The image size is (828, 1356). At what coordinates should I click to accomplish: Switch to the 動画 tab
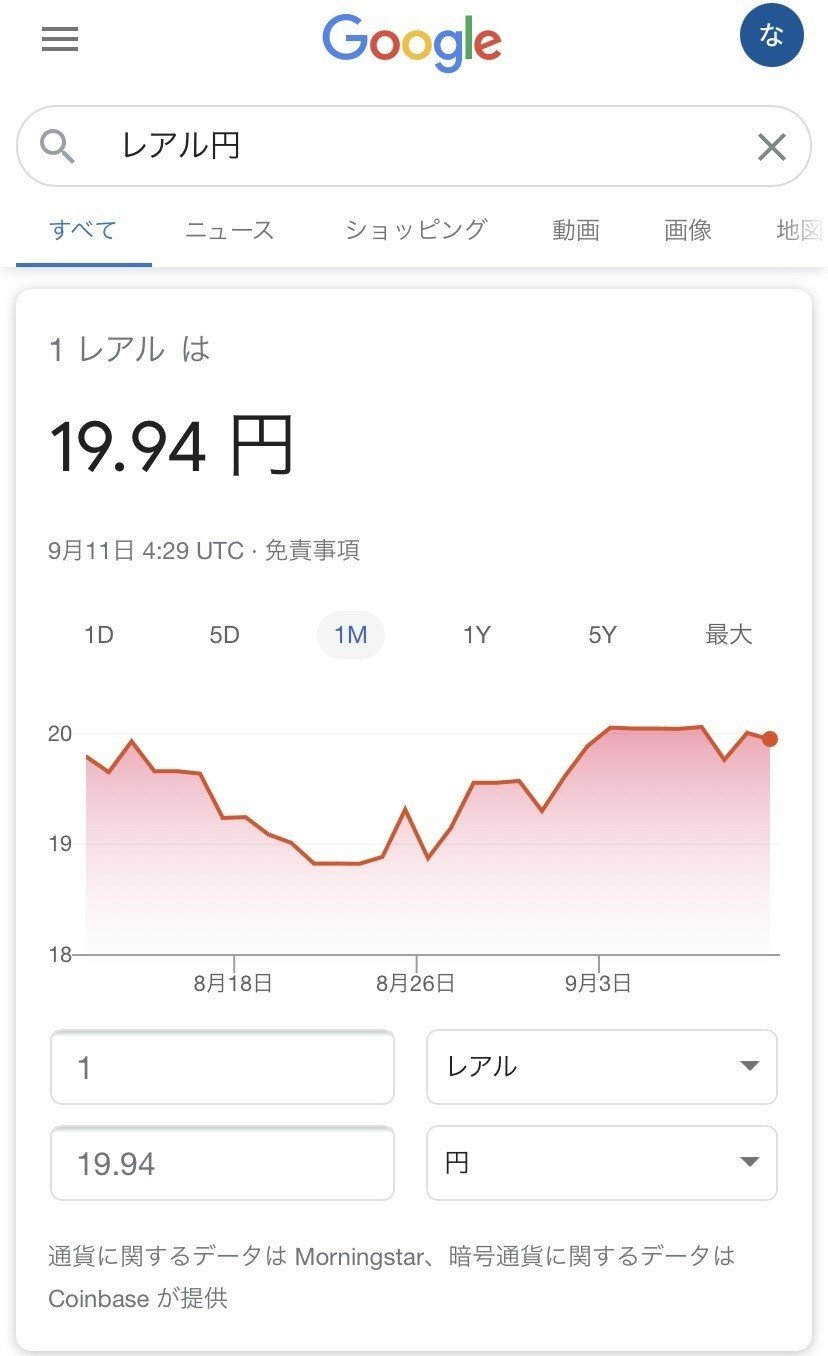[x=575, y=230]
